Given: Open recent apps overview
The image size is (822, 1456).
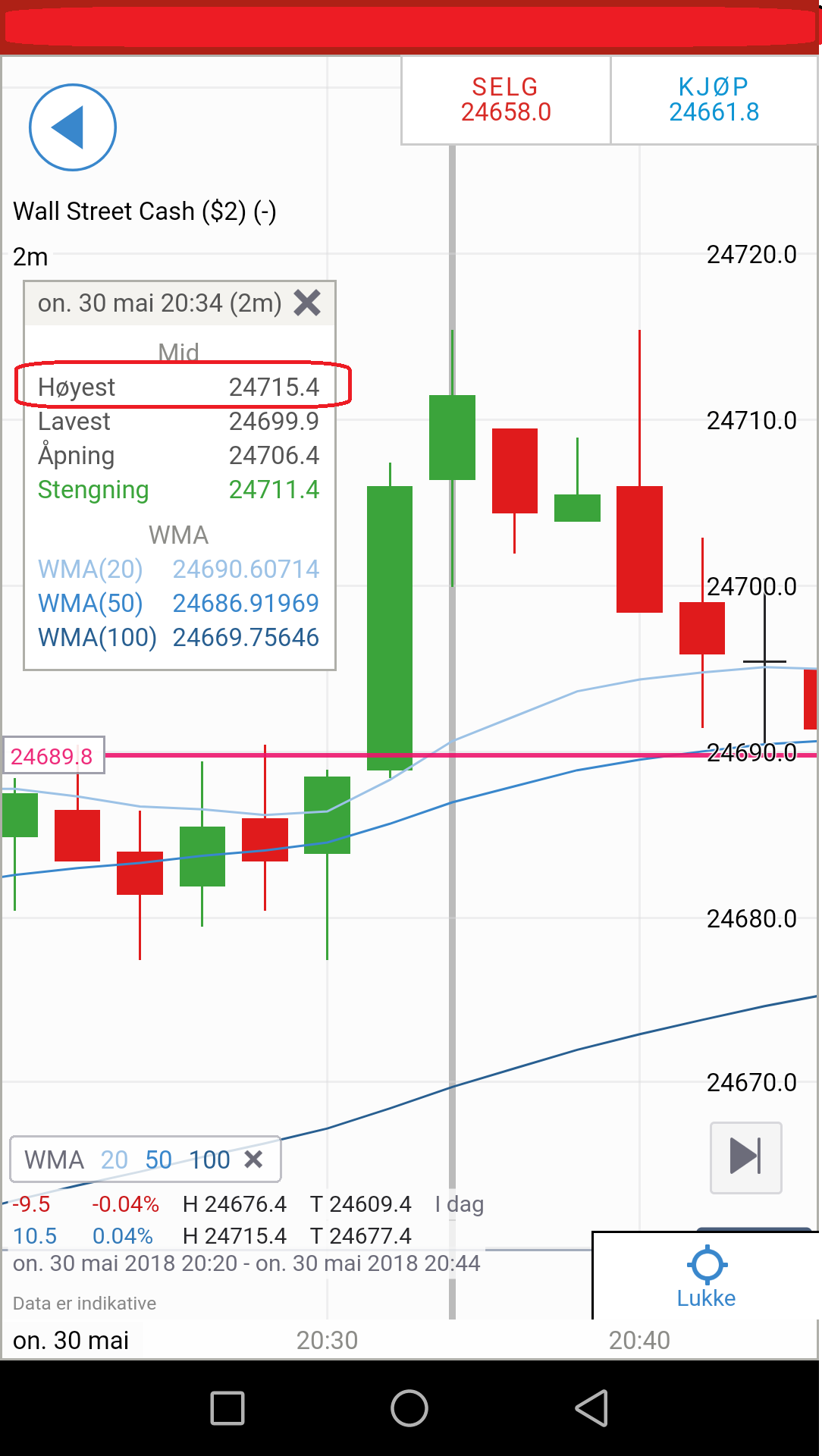Looking at the screenshot, I should click(227, 1408).
